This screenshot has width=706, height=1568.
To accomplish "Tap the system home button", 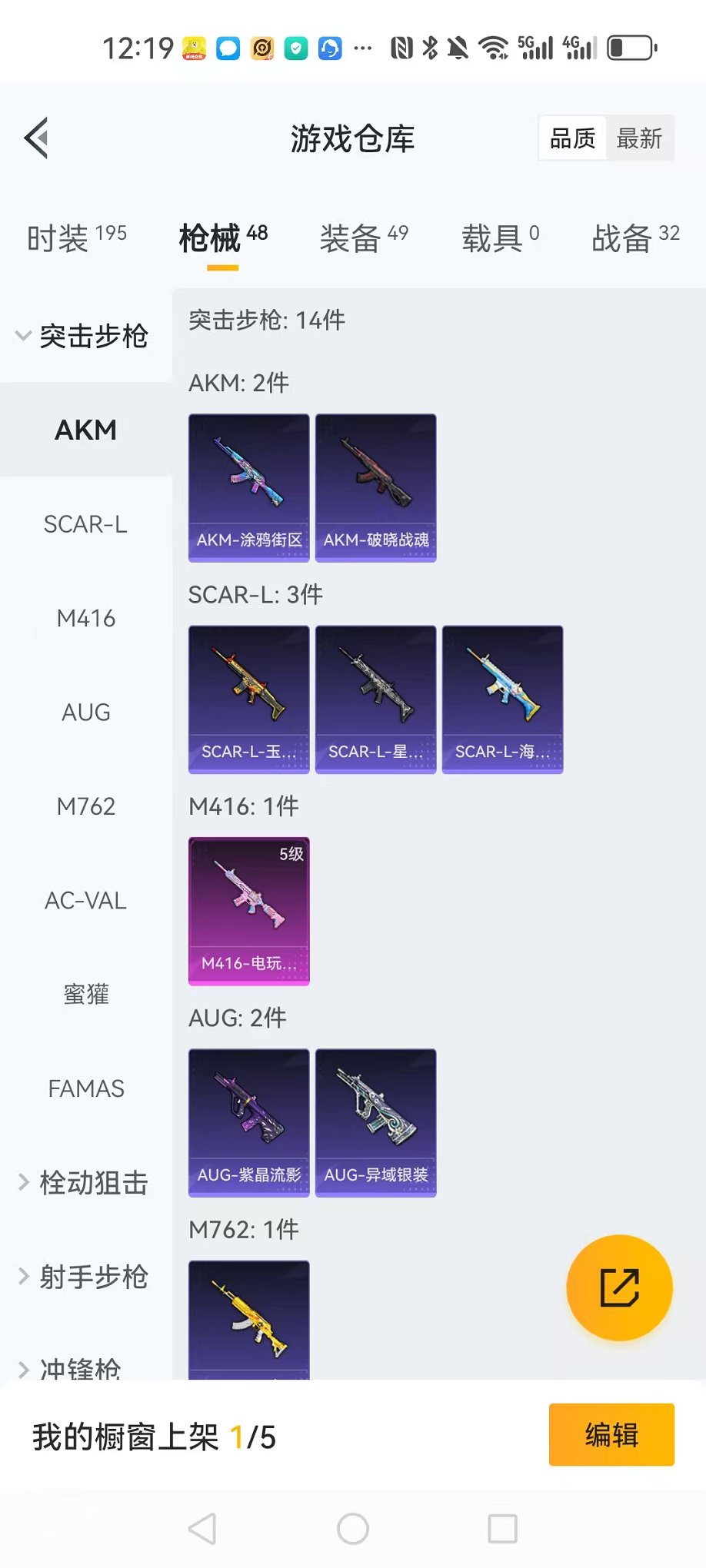I will pyautogui.click(x=353, y=1529).
